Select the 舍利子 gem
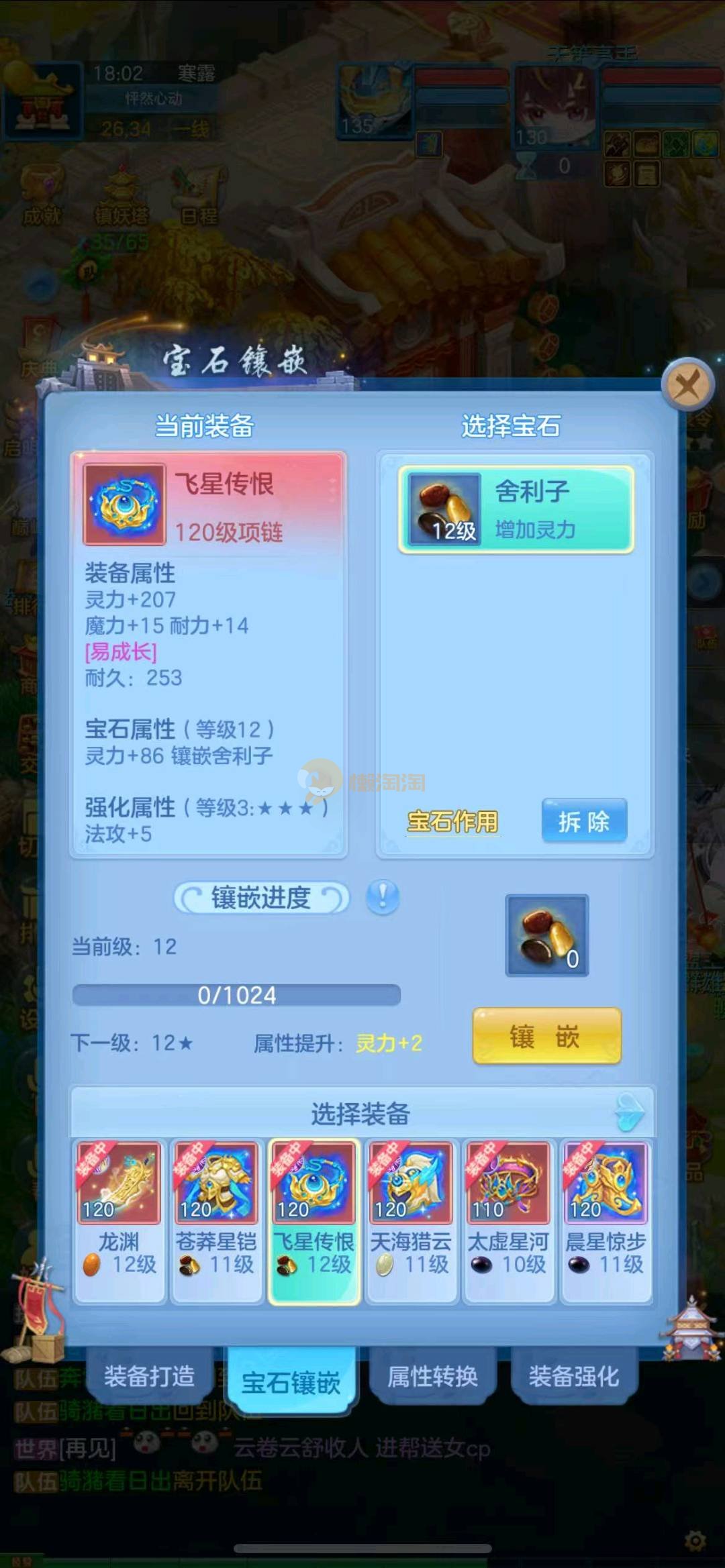725x1568 pixels. (x=516, y=511)
